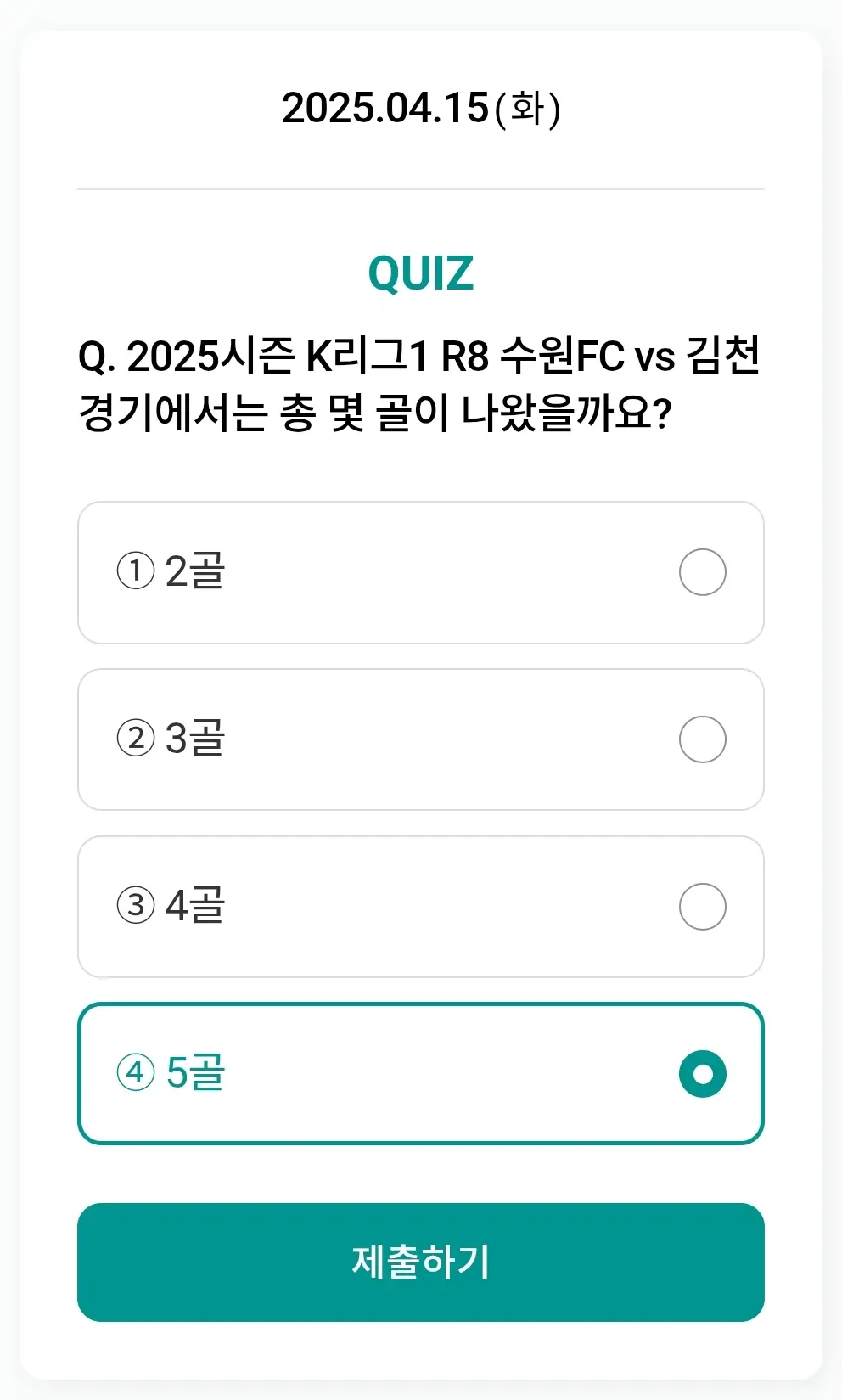Image resolution: width=842 pixels, height=1400 pixels.
Task: Deselect the currently chosen 5골 answer
Action: tap(702, 1073)
